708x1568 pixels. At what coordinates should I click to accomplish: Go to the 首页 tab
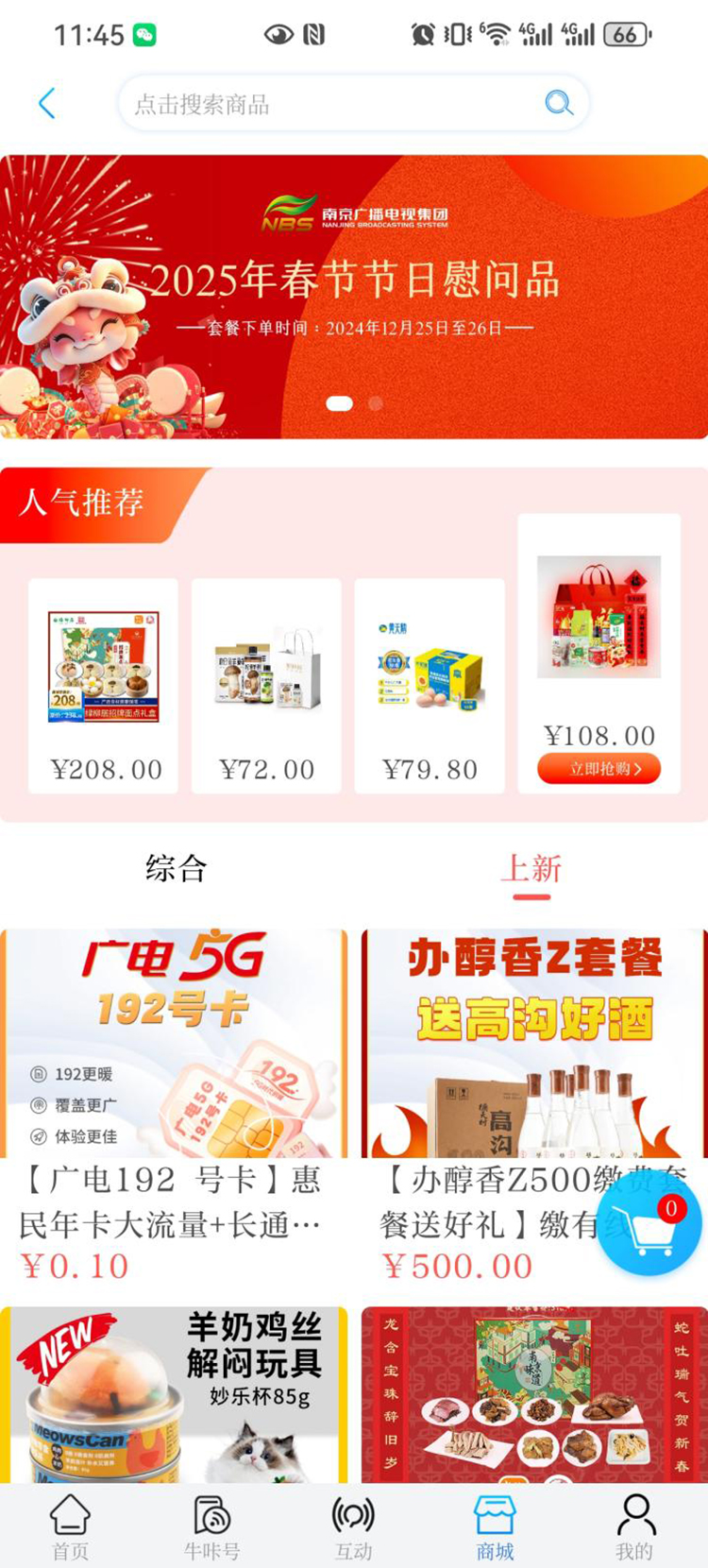coord(70,1526)
